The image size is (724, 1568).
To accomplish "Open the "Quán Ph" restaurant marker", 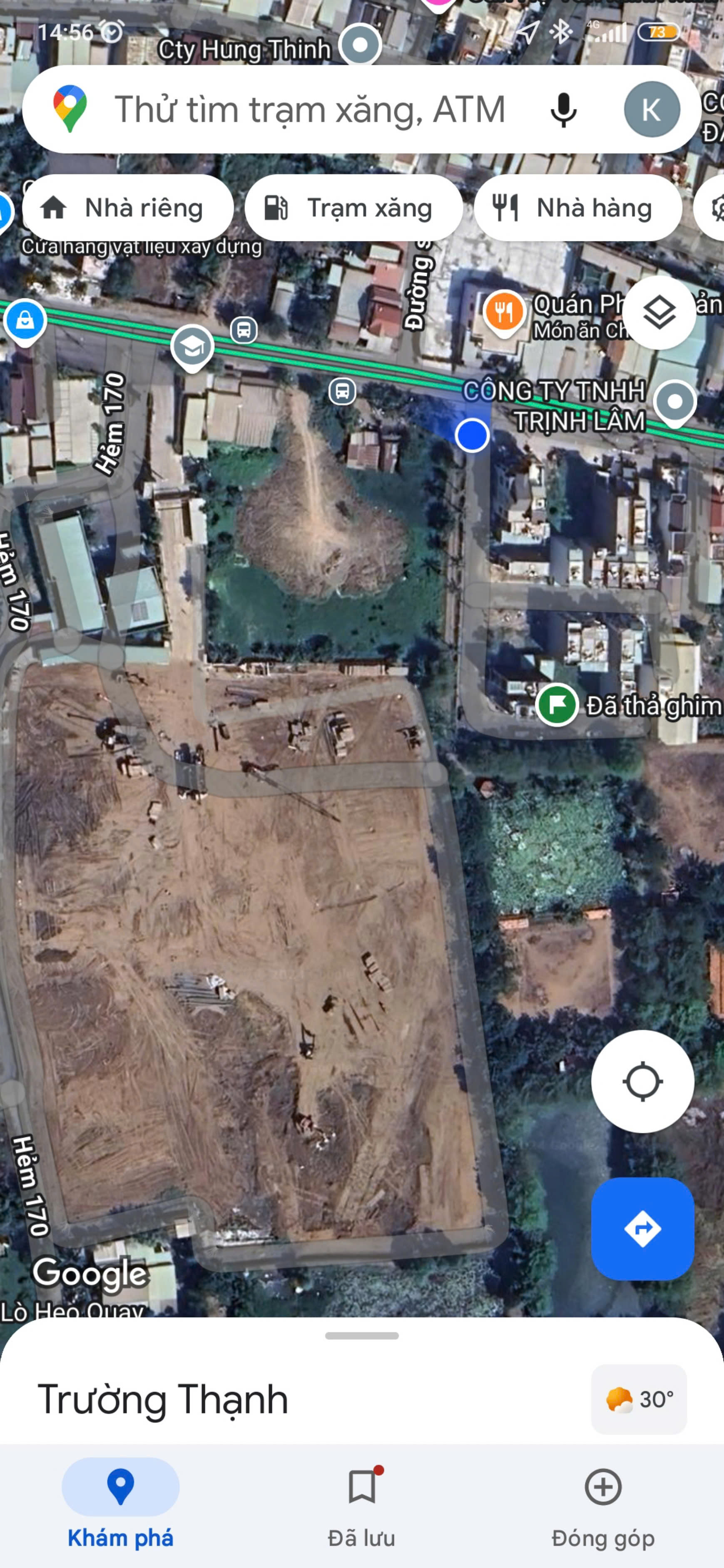I will (504, 312).
